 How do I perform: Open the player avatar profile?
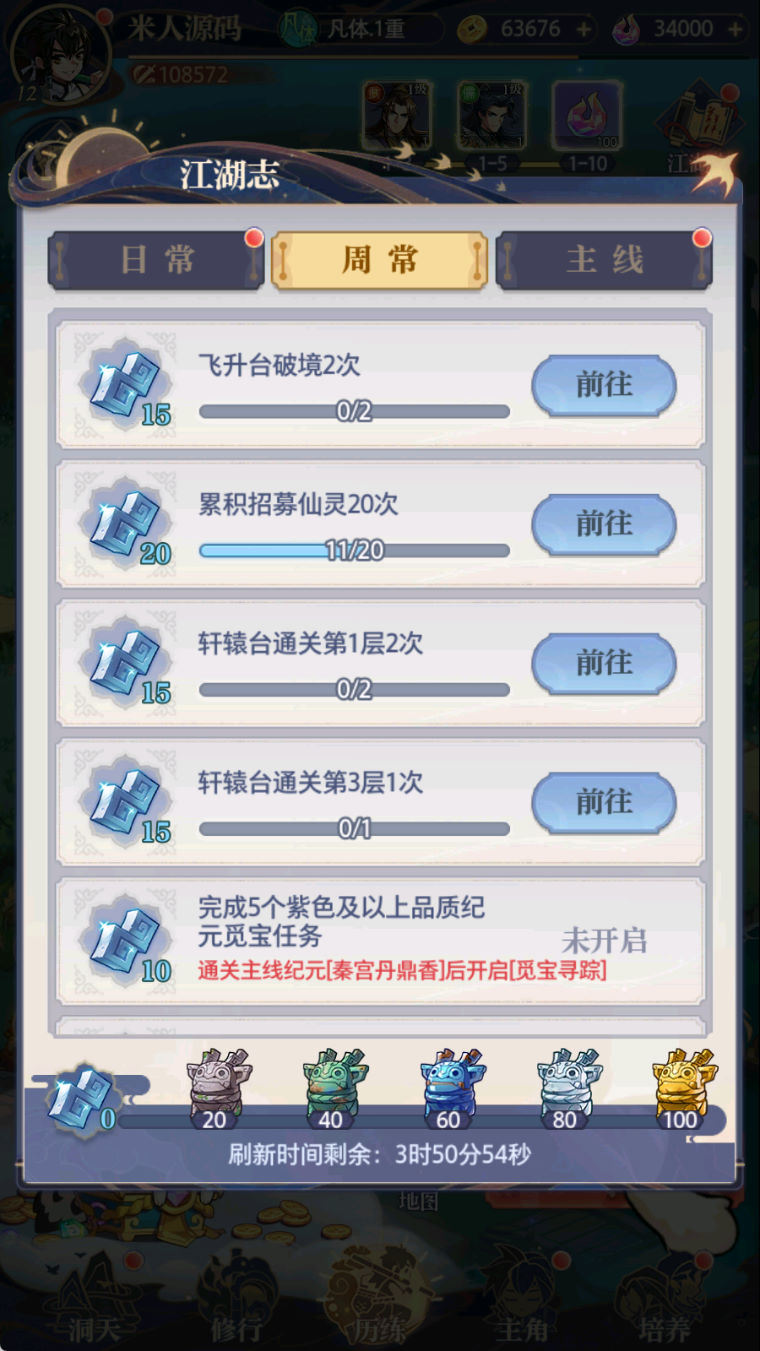(x=58, y=48)
